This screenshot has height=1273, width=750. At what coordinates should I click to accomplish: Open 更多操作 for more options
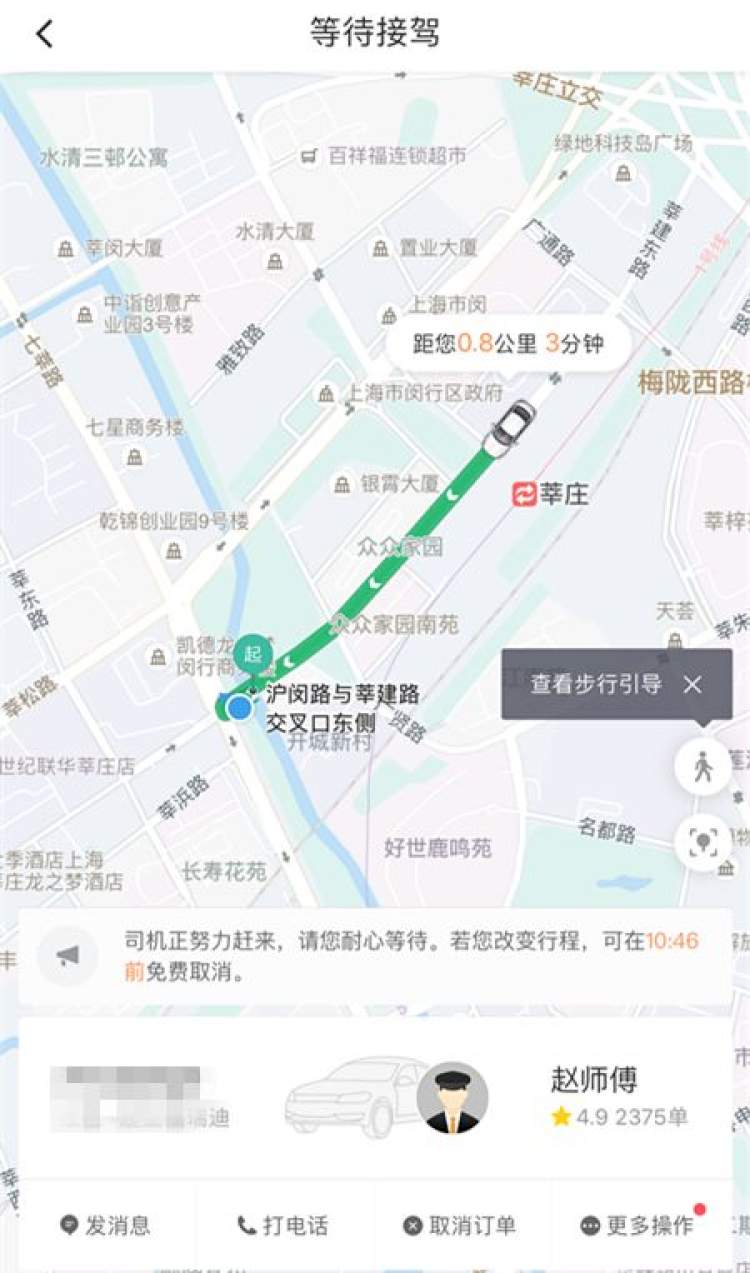638,1225
